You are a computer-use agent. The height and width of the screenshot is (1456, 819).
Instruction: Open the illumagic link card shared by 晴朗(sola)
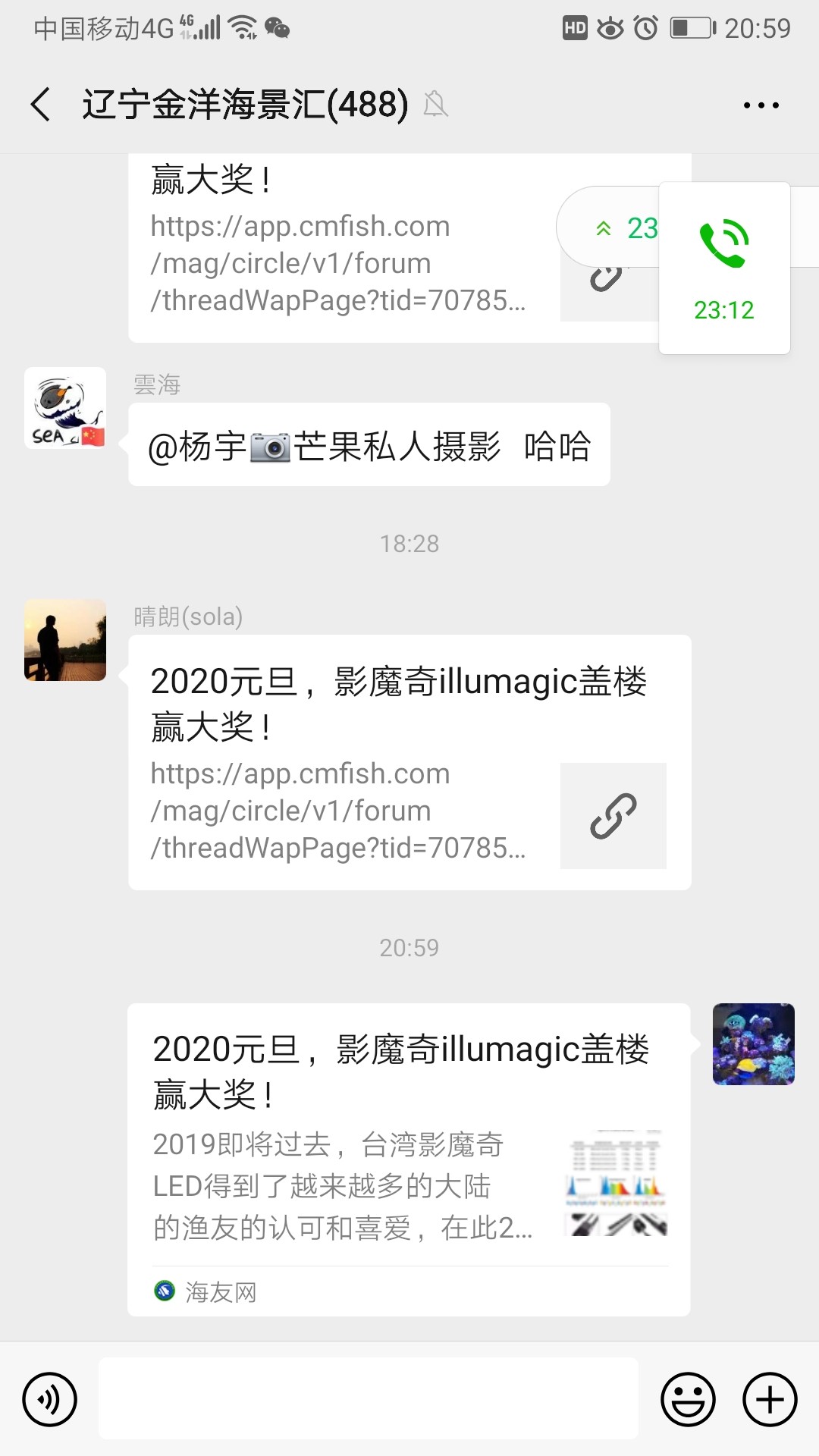tap(409, 762)
